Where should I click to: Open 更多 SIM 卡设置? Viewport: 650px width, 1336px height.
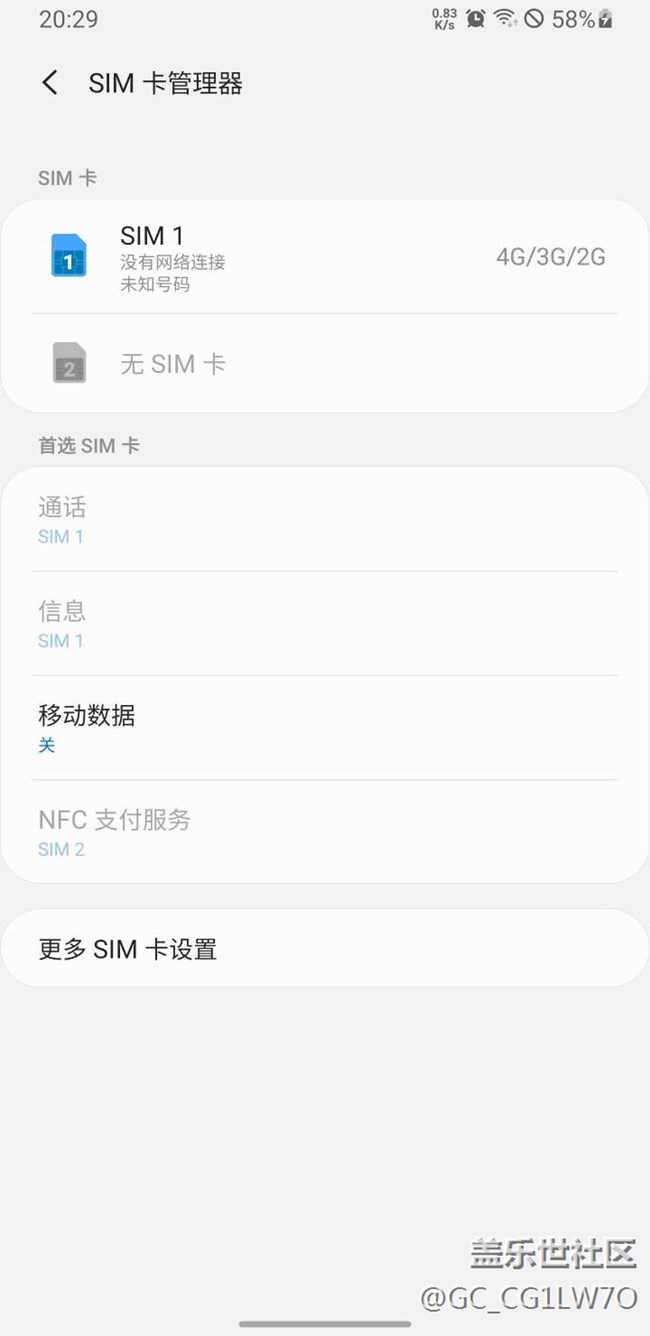coord(324,948)
